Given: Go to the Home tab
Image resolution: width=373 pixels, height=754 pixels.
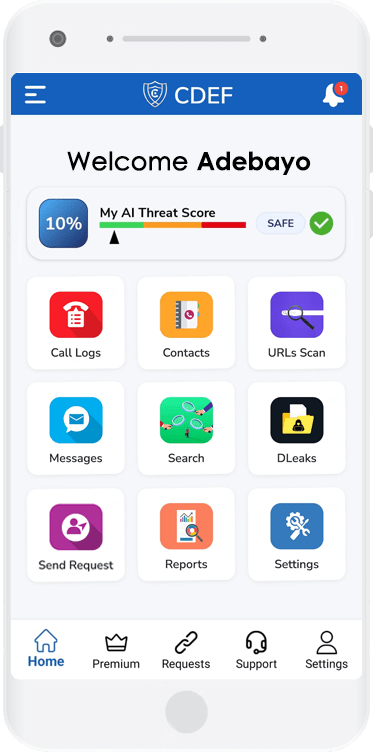Looking at the screenshot, I should point(46,649).
